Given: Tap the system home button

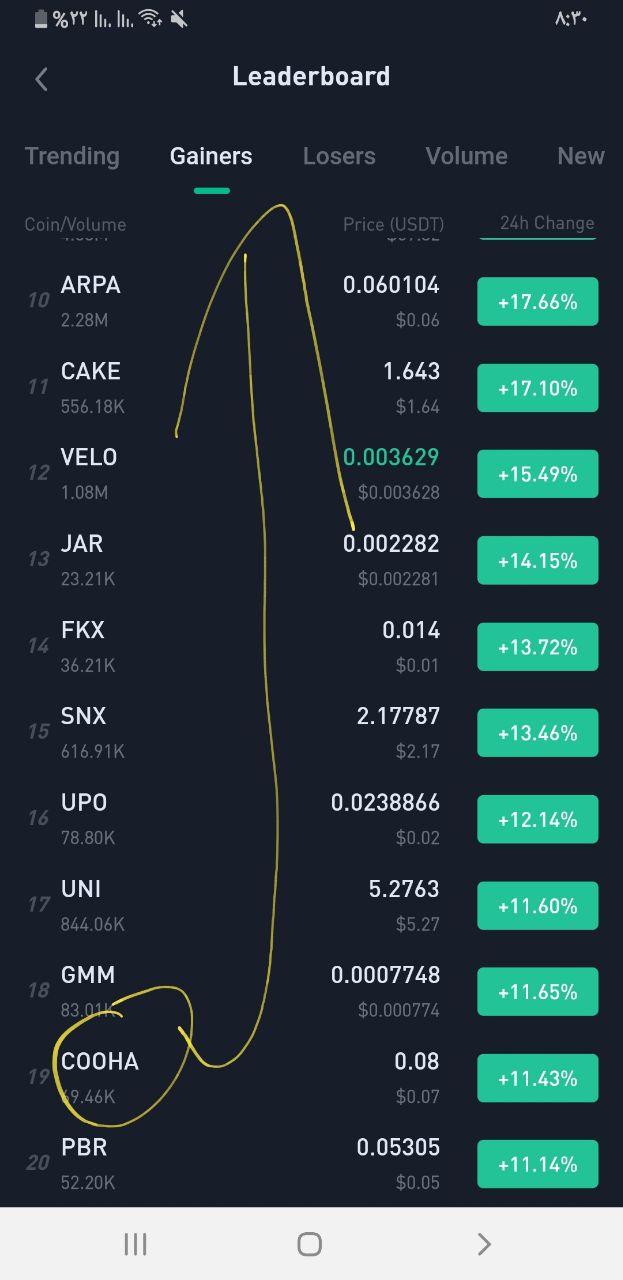Looking at the screenshot, I should coord(310,1244).
